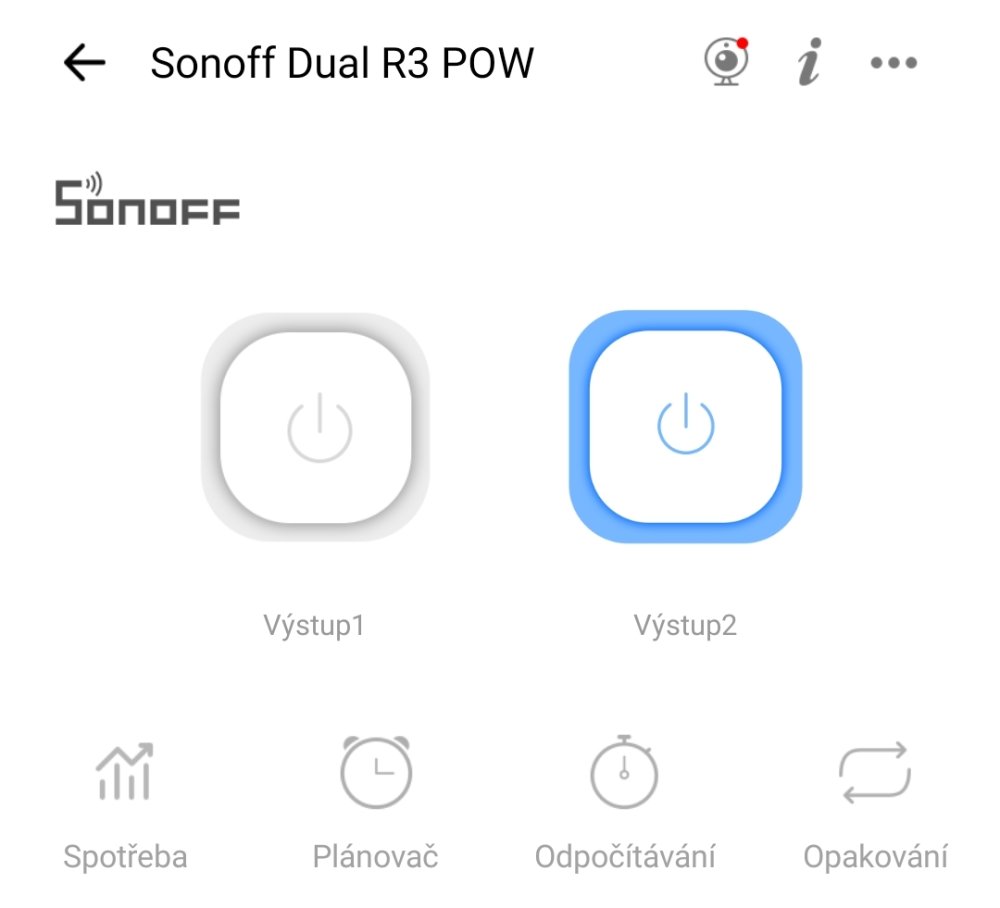Viewport: 1000px width, 908px height.
Task: Open the device info icon
Action: coord(809,63)
